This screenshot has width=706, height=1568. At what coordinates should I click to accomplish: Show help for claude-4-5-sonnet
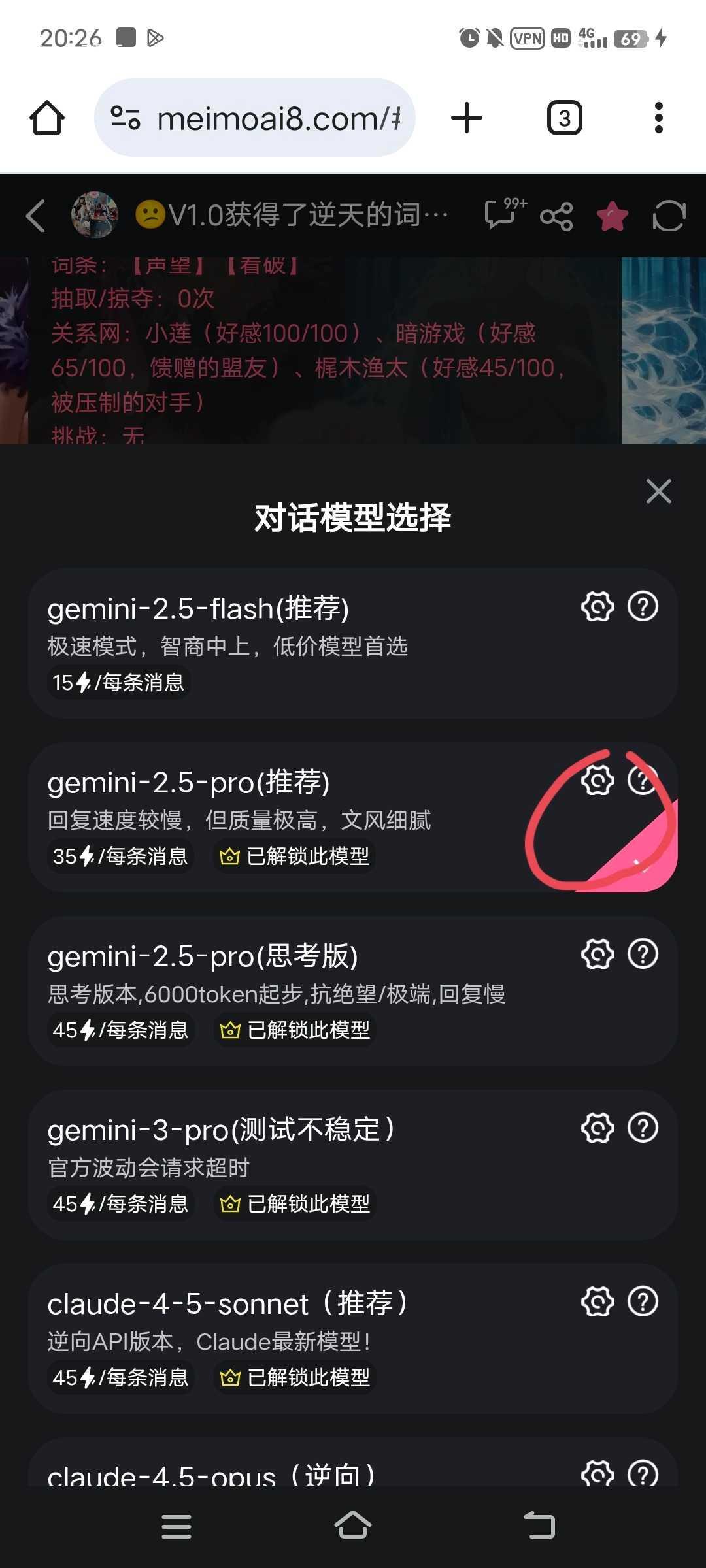pos(643,1301)
